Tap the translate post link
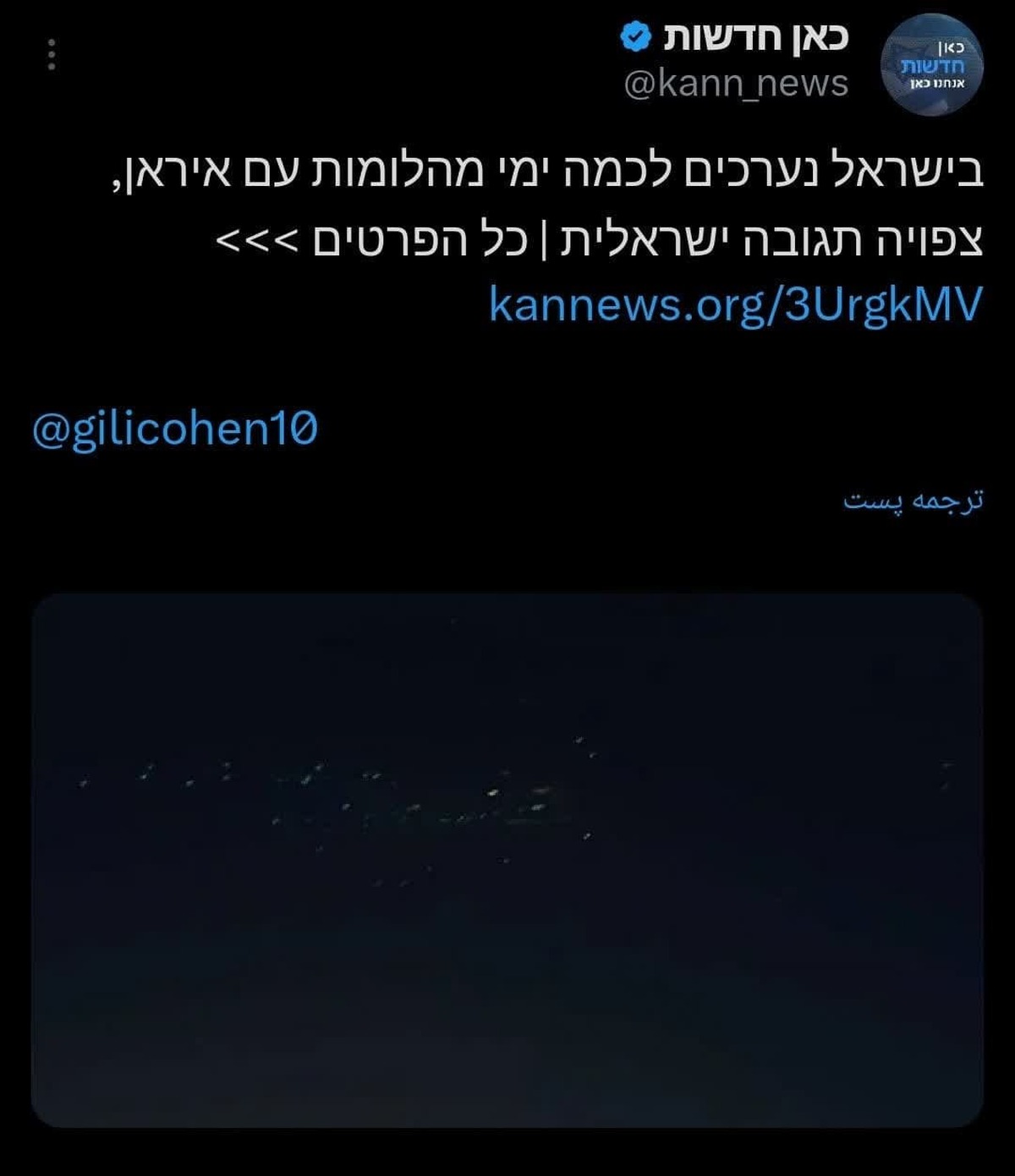This screenshot has width=1015, height=1176. click(x=913, y=500)
